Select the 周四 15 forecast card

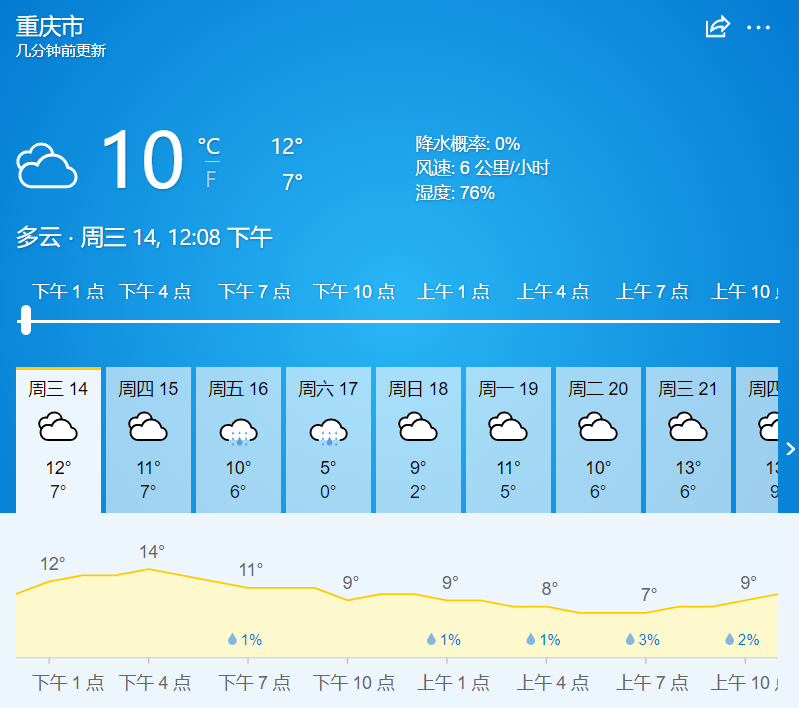pyautogui.click(x=148, y=440)
